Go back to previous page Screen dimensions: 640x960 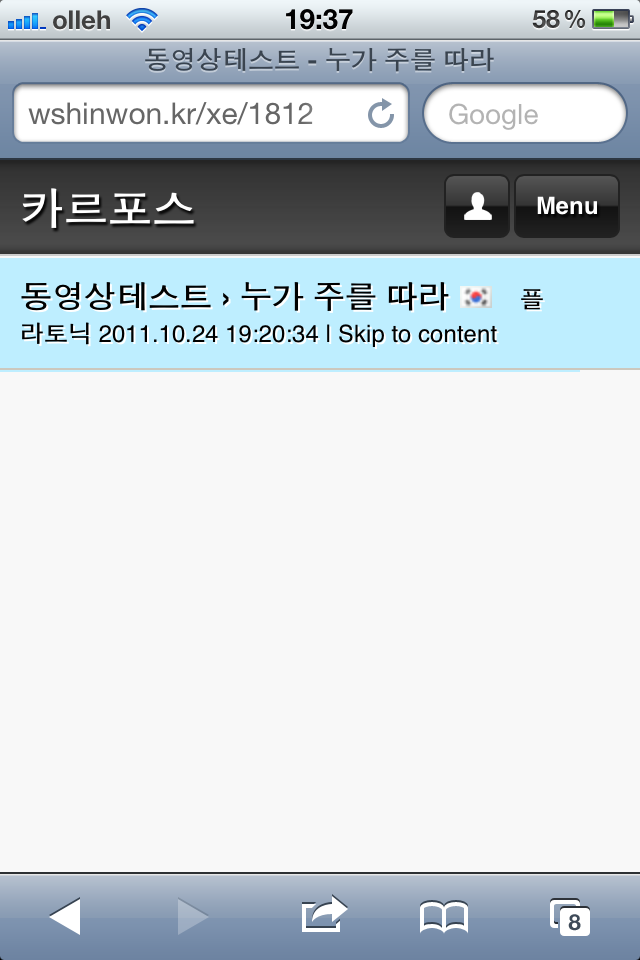(65, 916)
